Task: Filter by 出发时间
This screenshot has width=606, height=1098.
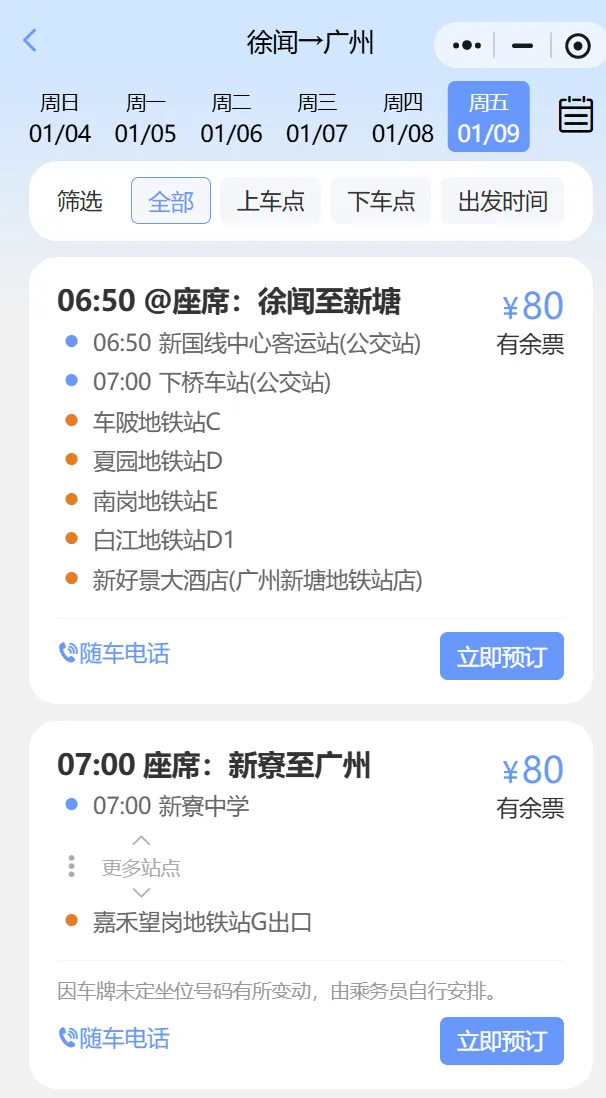Action: (502, 201)
